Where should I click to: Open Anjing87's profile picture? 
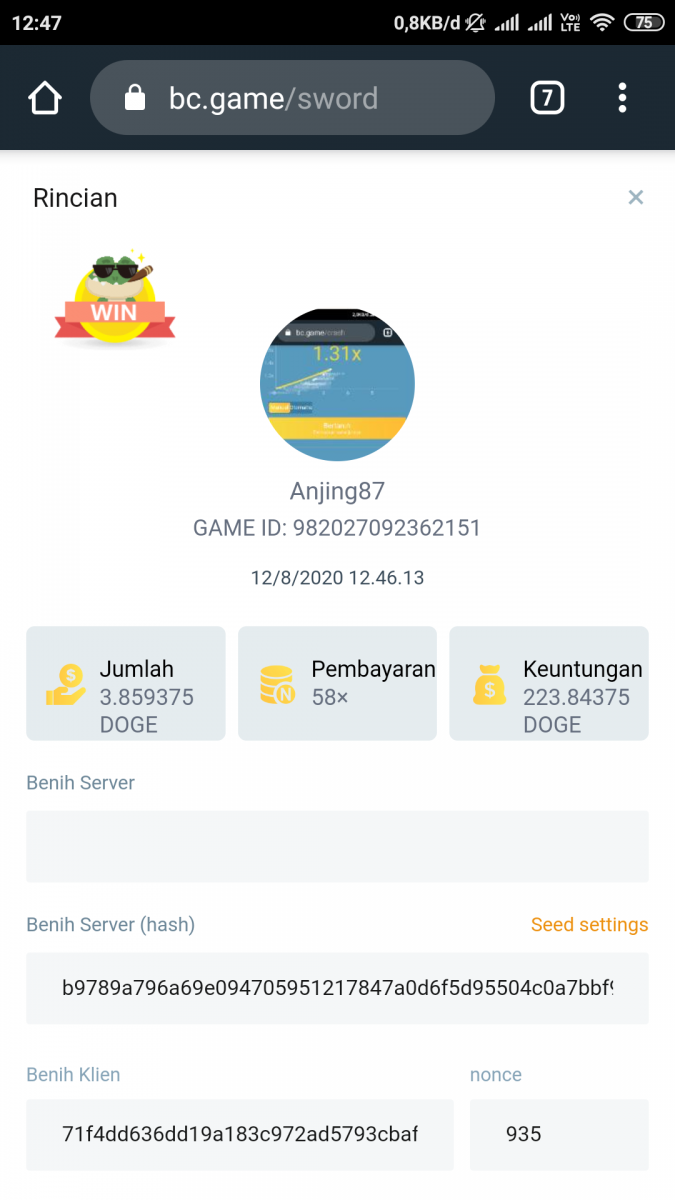[x=337, y=385]
